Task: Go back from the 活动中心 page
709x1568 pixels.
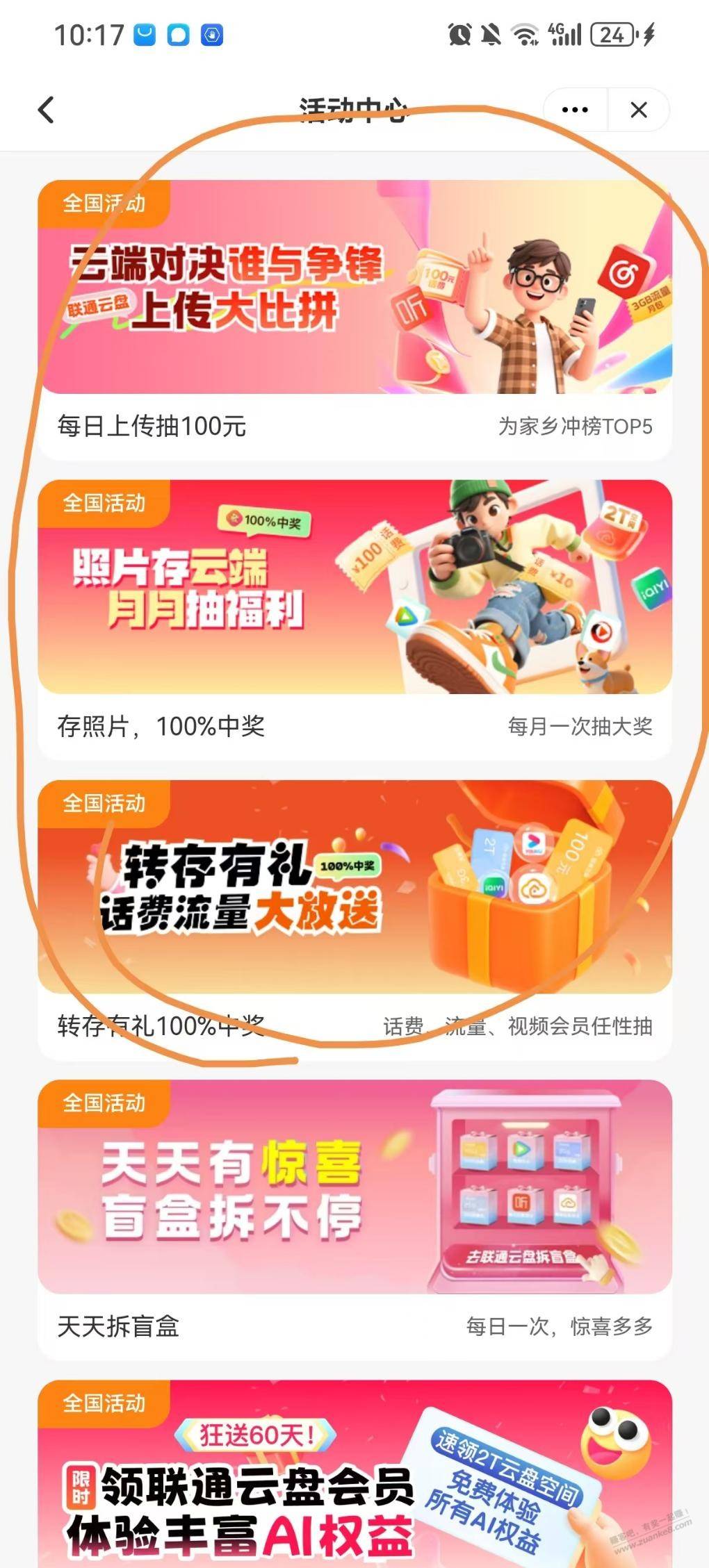Action: [x=46, y=110]
